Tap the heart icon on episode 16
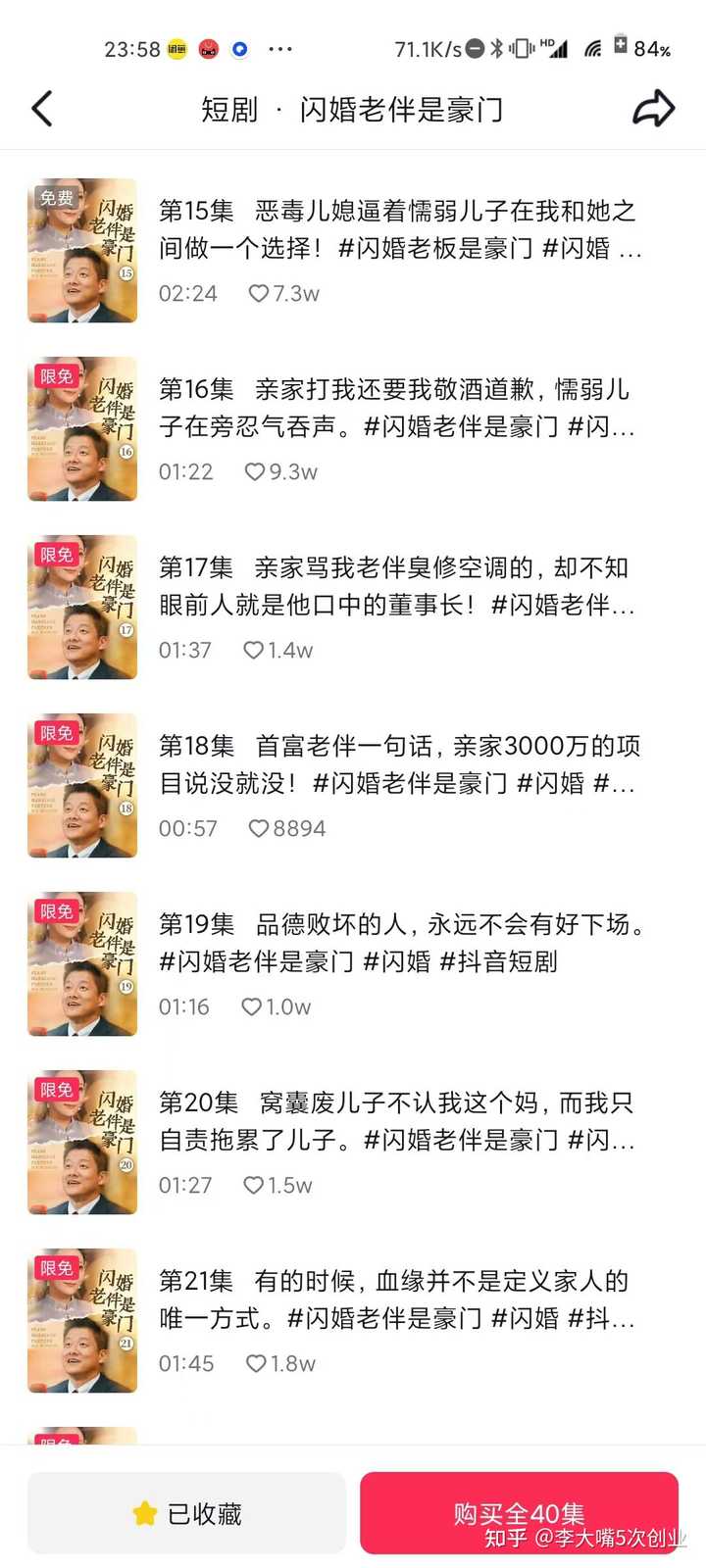This screenshot has height=1568, width=706. (x=257, y=471)
